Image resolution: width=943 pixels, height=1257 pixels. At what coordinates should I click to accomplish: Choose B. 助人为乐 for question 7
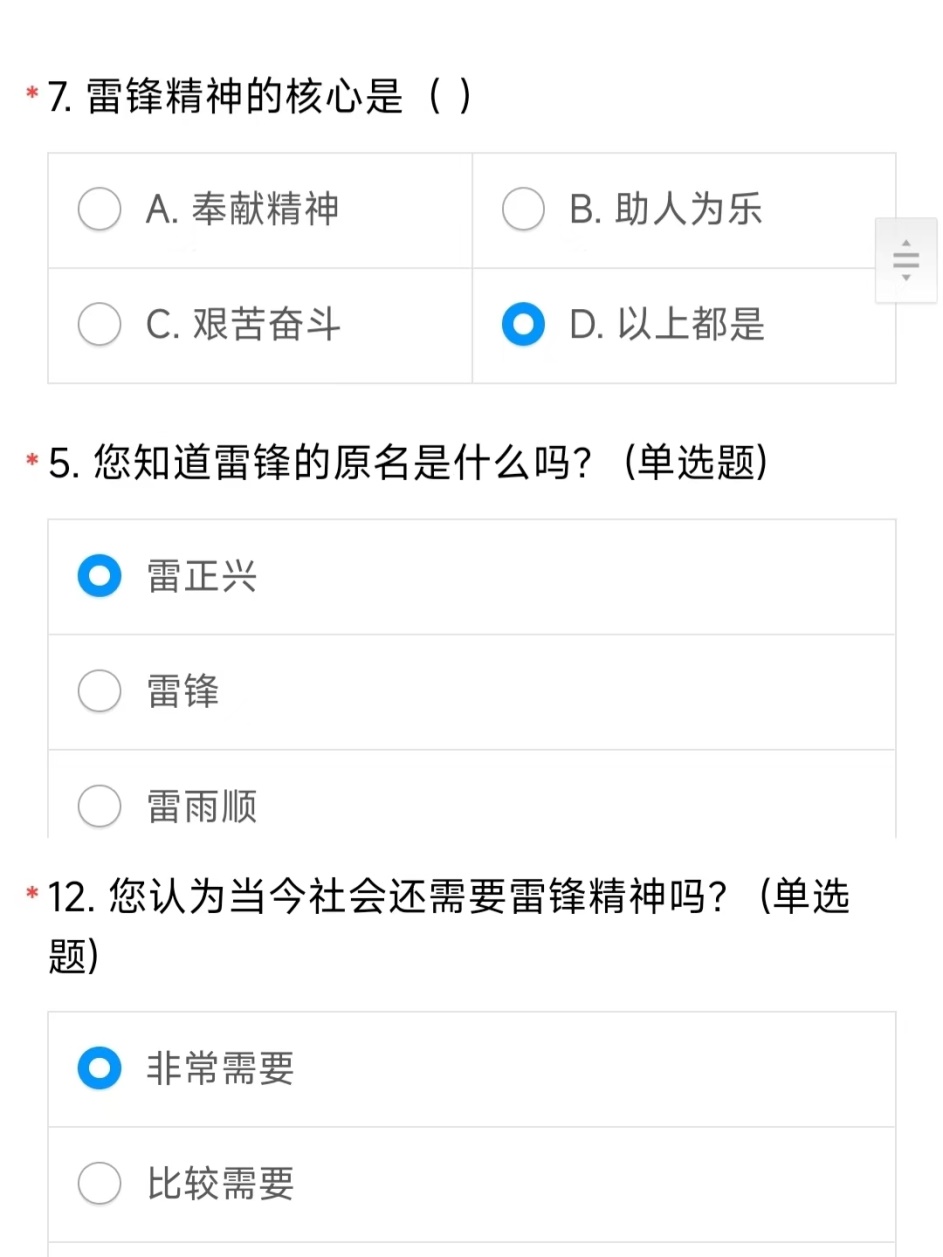pyautogui.click(x=523, y=210)
